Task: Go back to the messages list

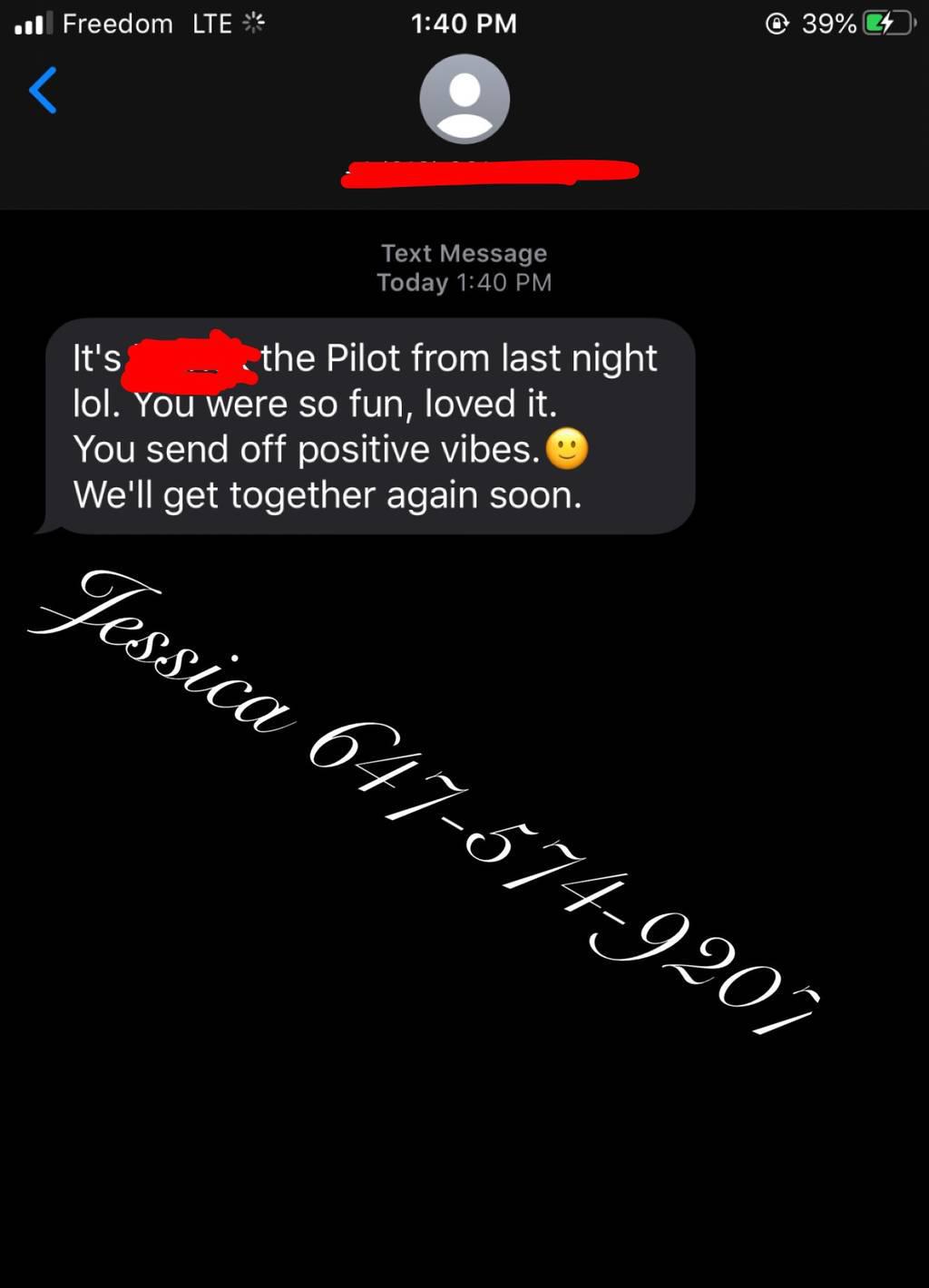Action: point(43,91)
